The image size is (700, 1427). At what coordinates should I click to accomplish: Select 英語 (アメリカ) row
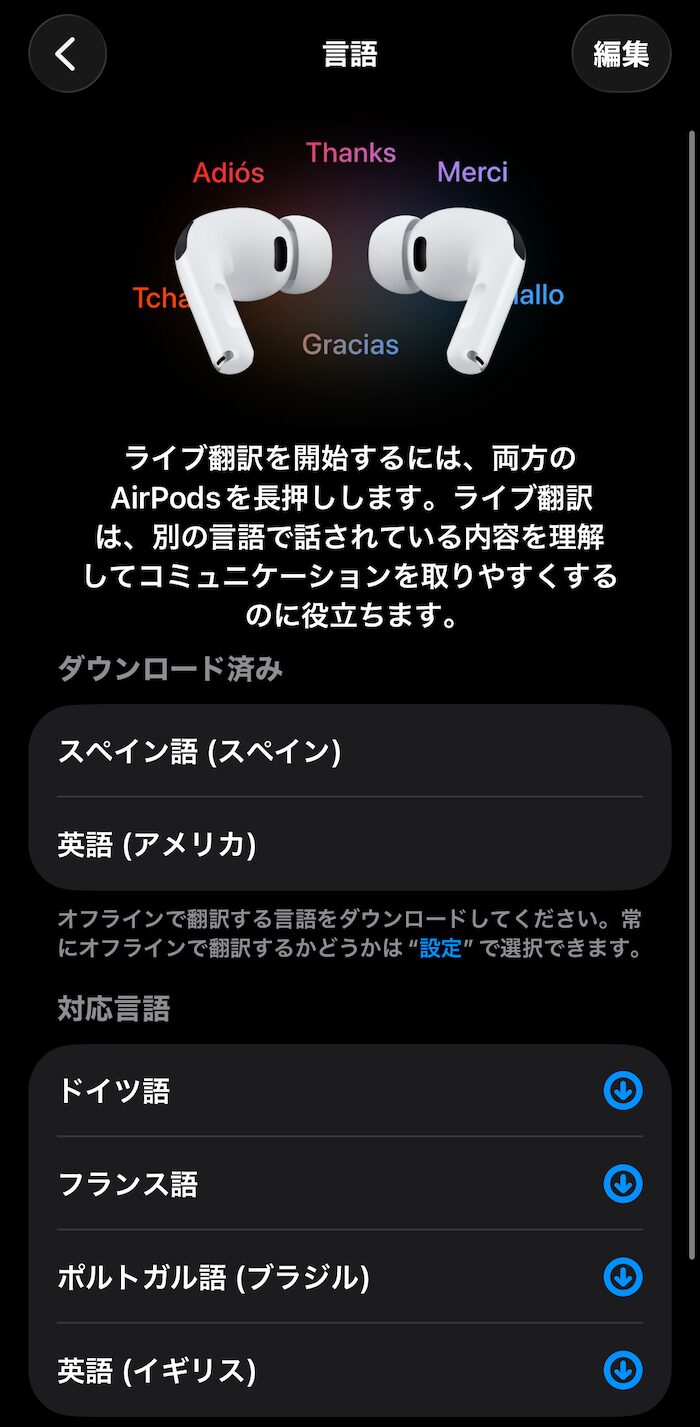(349, 845)
